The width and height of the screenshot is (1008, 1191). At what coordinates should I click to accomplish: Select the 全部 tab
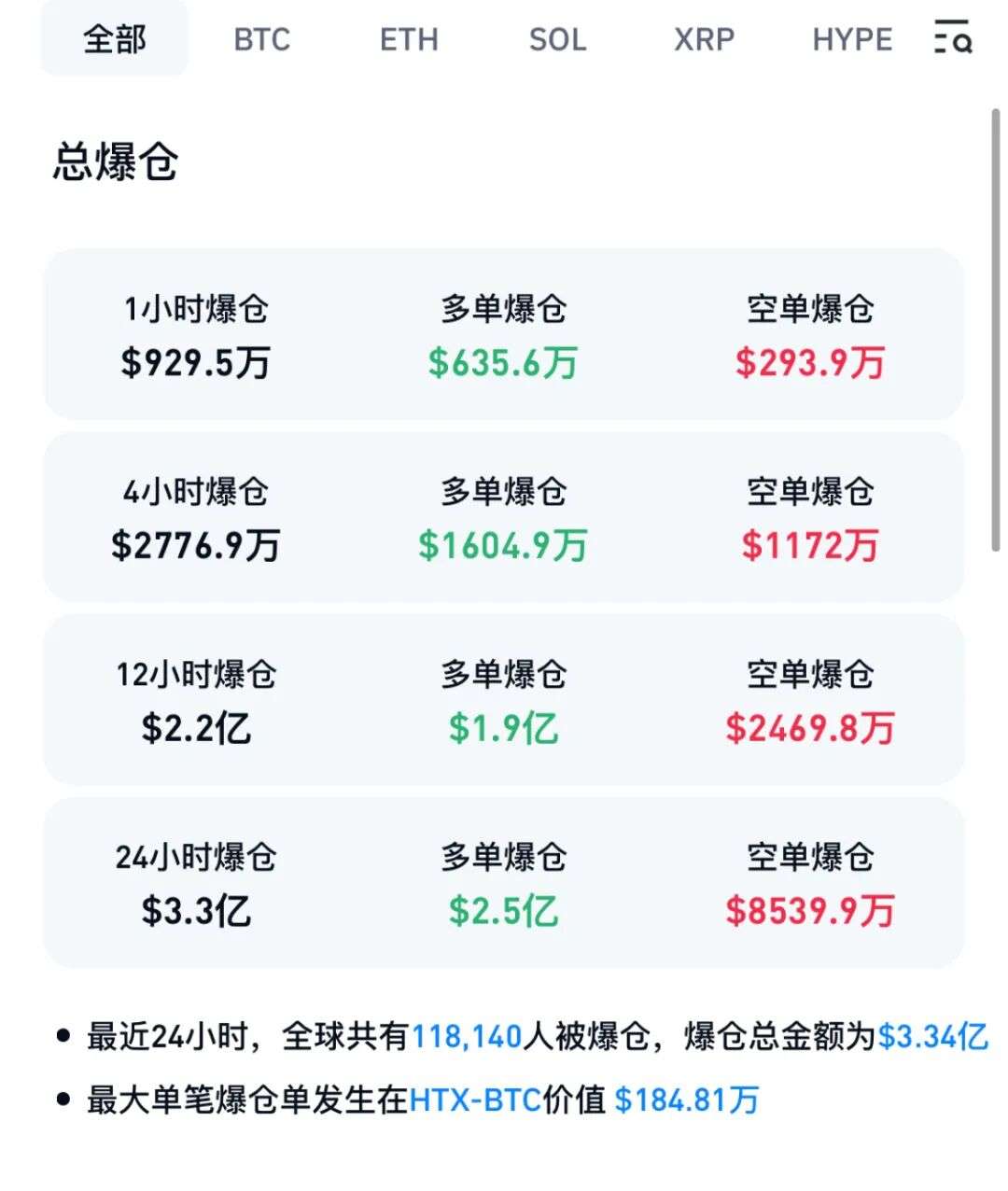[x=114, y=39]
